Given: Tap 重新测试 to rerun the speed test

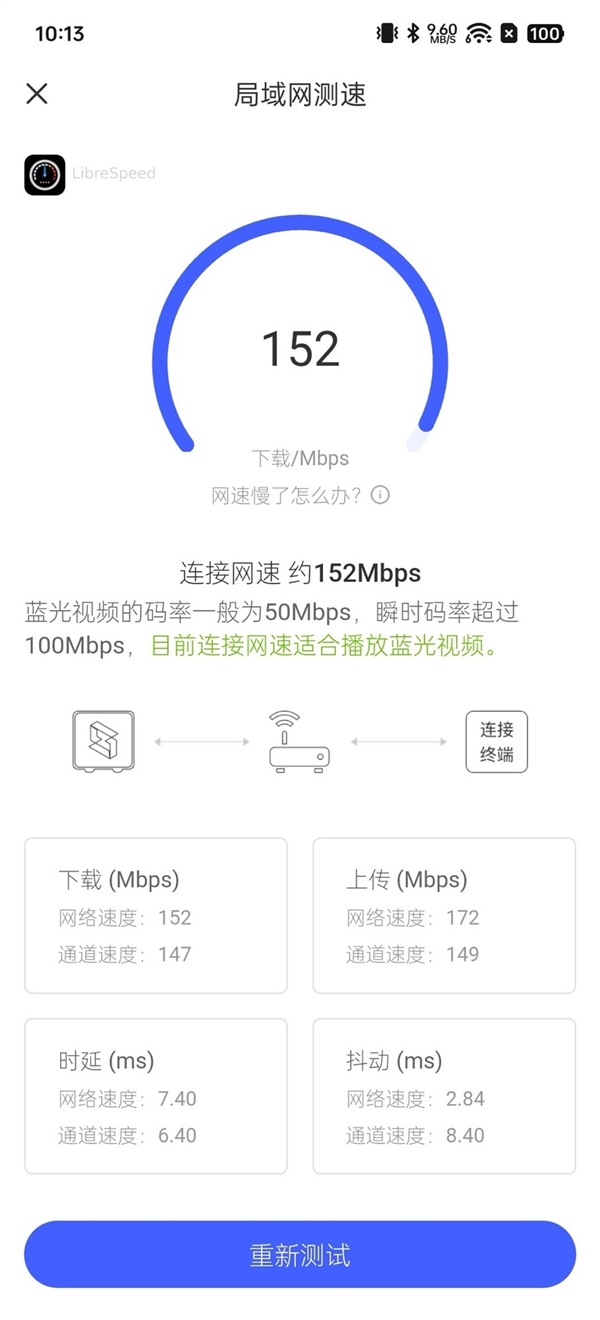Looking at the screenshot, I should [300, 1255].
